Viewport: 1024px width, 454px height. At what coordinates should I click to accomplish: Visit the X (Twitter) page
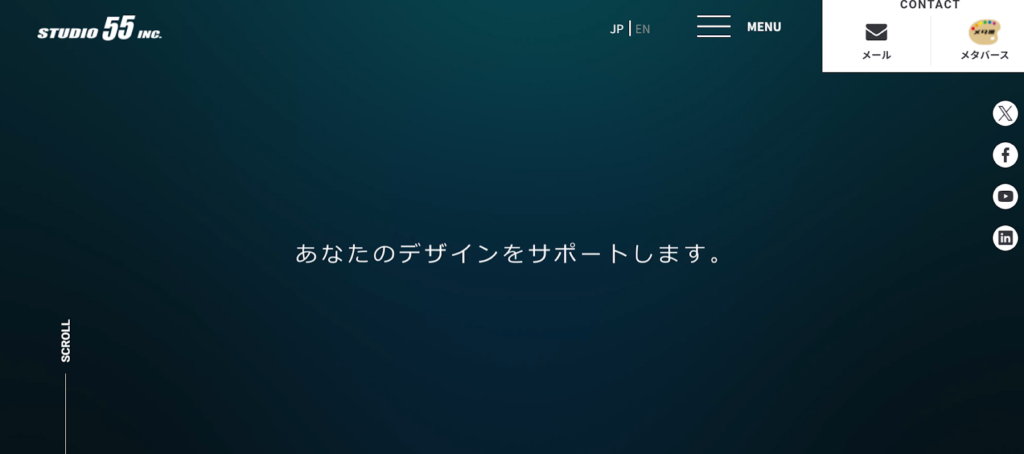pos(1005,113)
